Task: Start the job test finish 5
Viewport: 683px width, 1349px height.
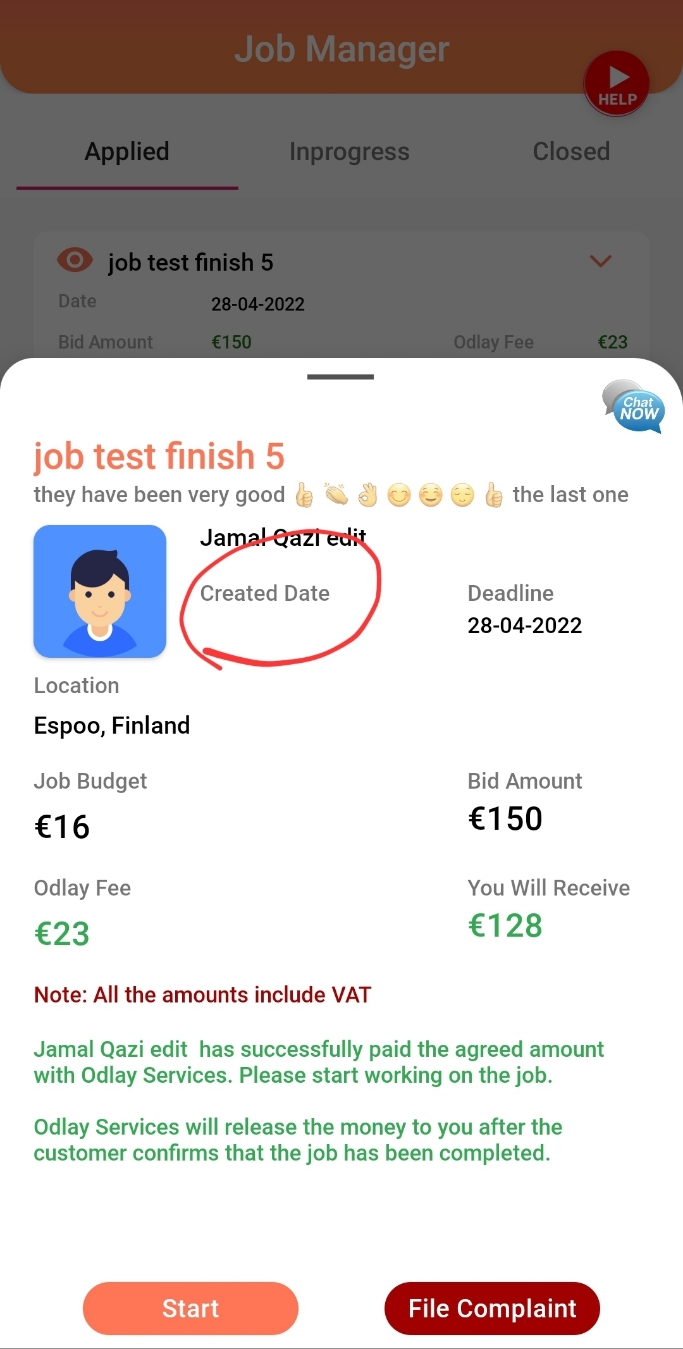Action: pyautogui.click(x=190, y=1308)
